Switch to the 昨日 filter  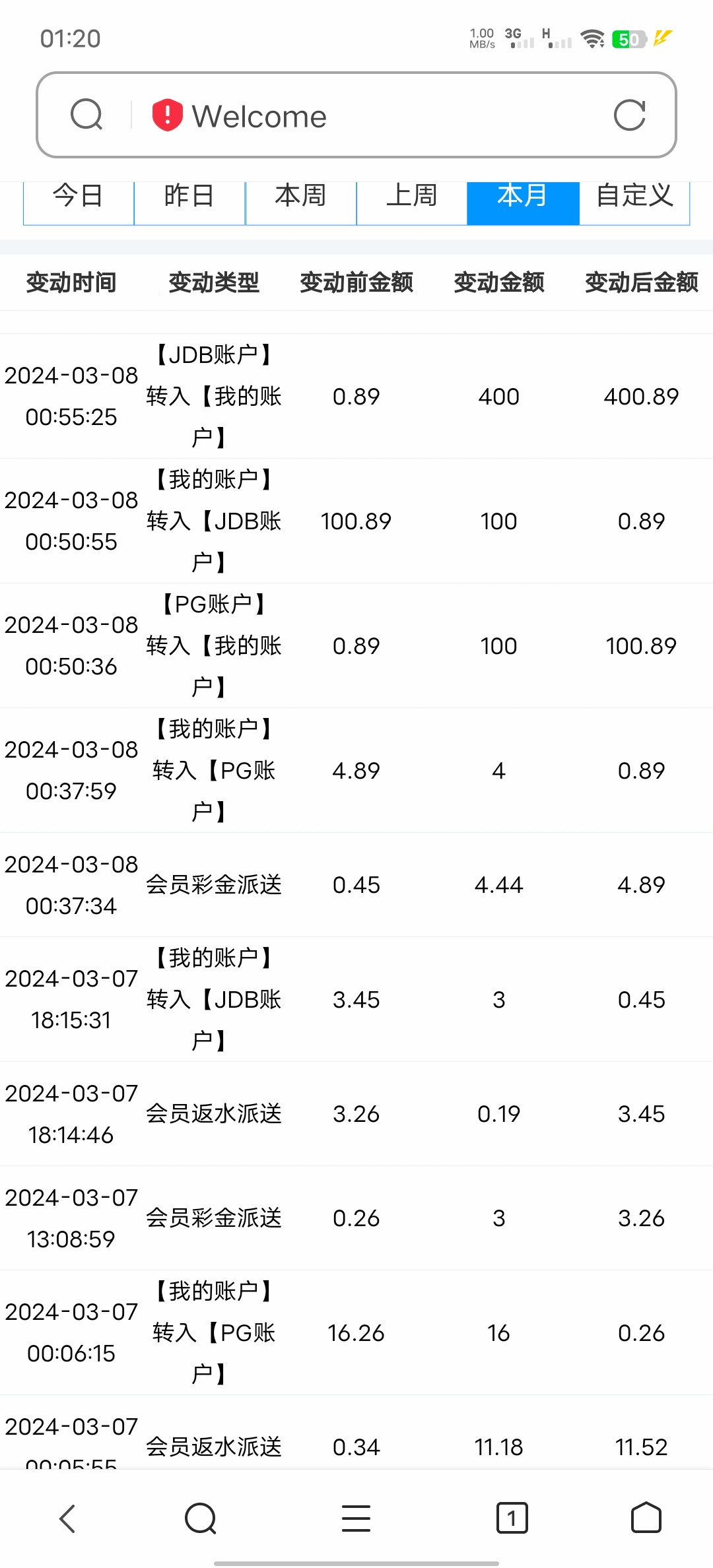tap(189, 197)
